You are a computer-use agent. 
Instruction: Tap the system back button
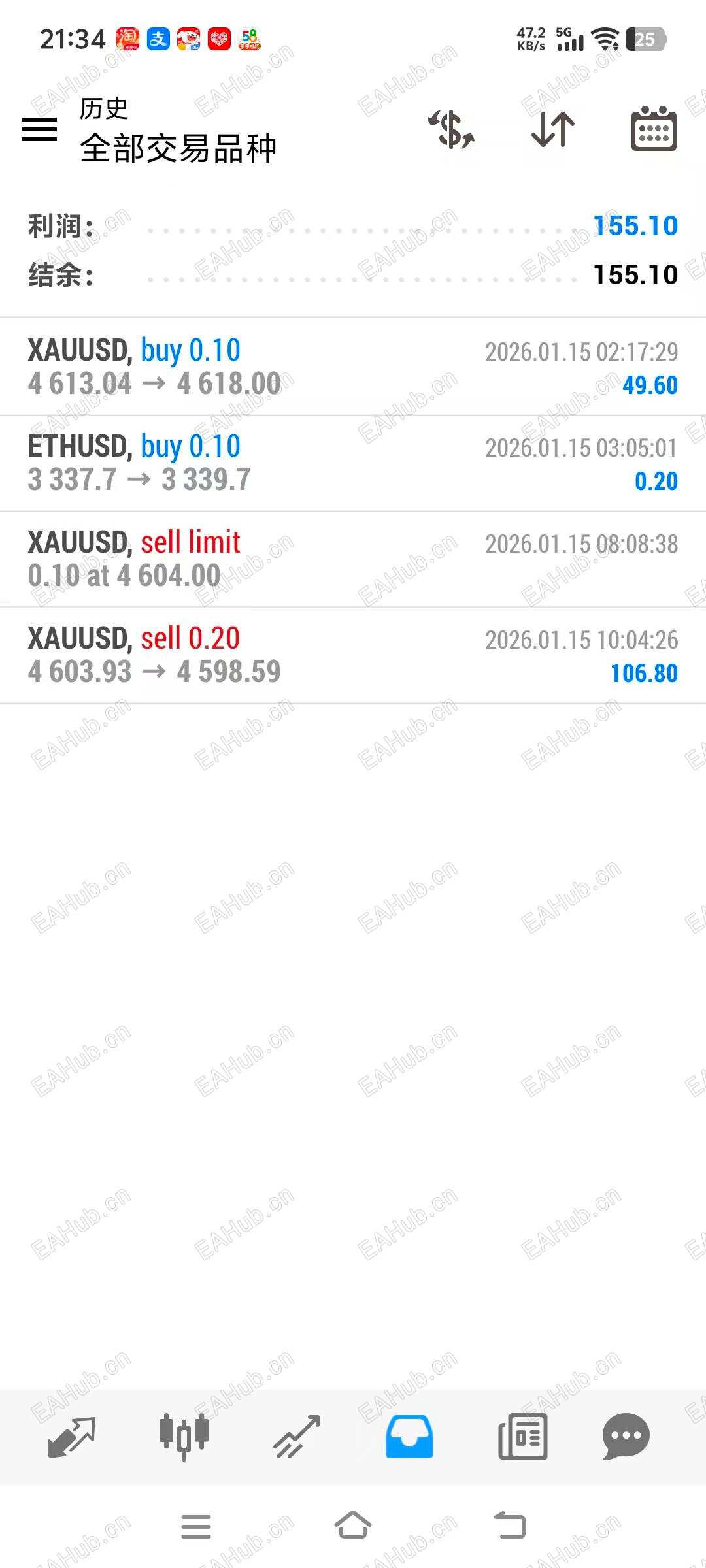click(x=510, y=1526)
